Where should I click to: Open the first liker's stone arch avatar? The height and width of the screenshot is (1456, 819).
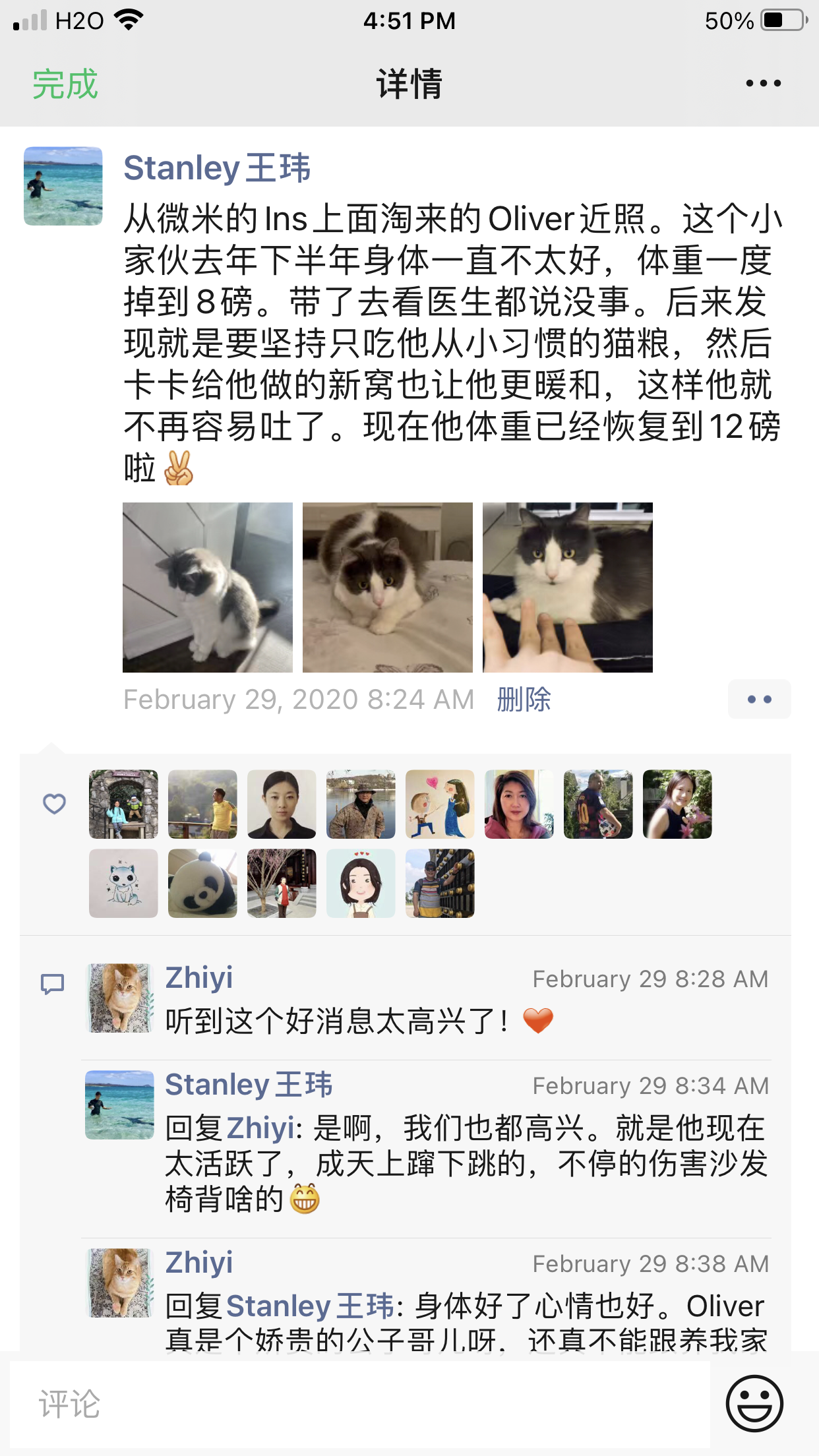[123, 804]
